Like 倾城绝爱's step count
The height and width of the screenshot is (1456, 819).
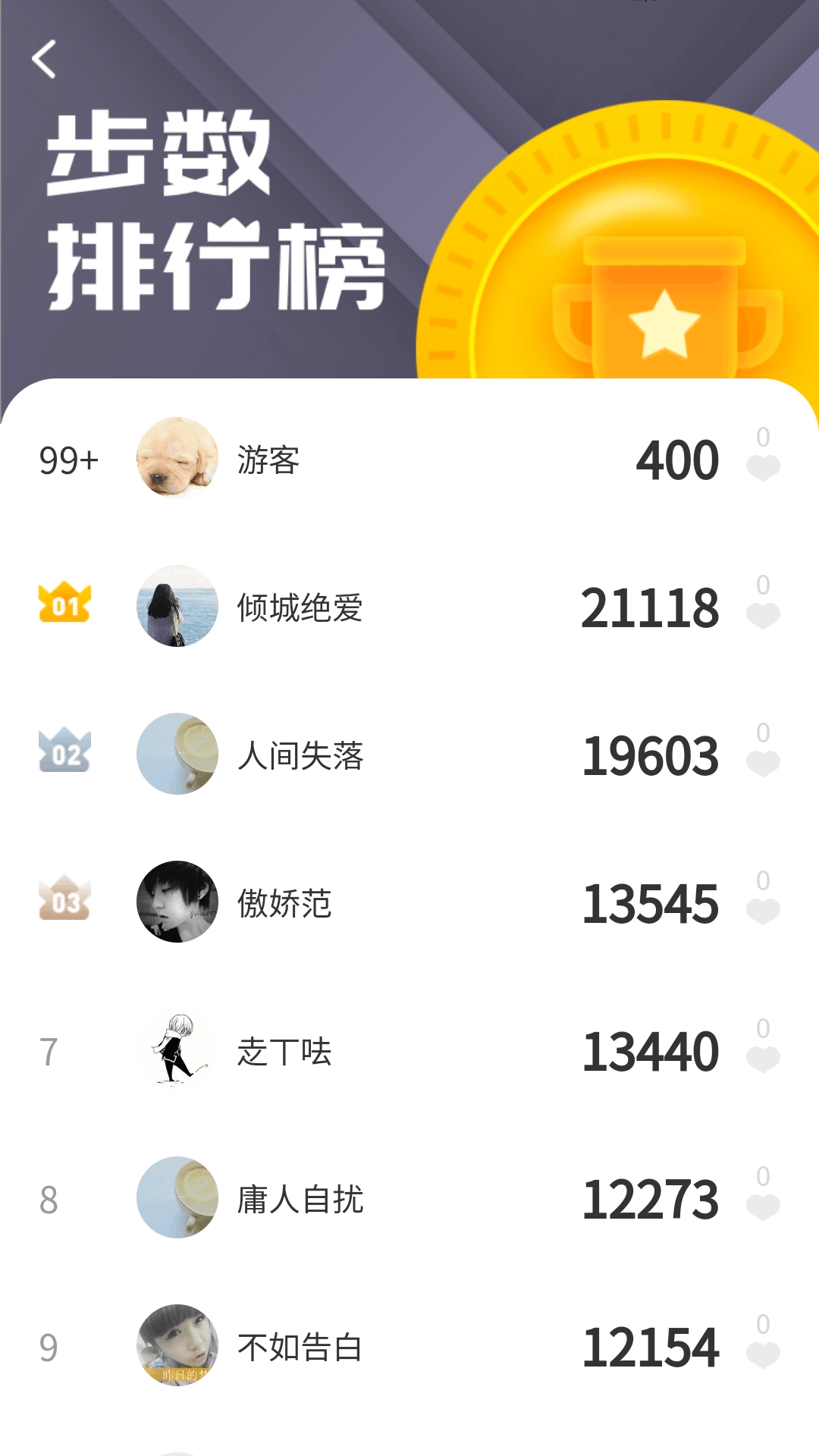click(763, 615)
